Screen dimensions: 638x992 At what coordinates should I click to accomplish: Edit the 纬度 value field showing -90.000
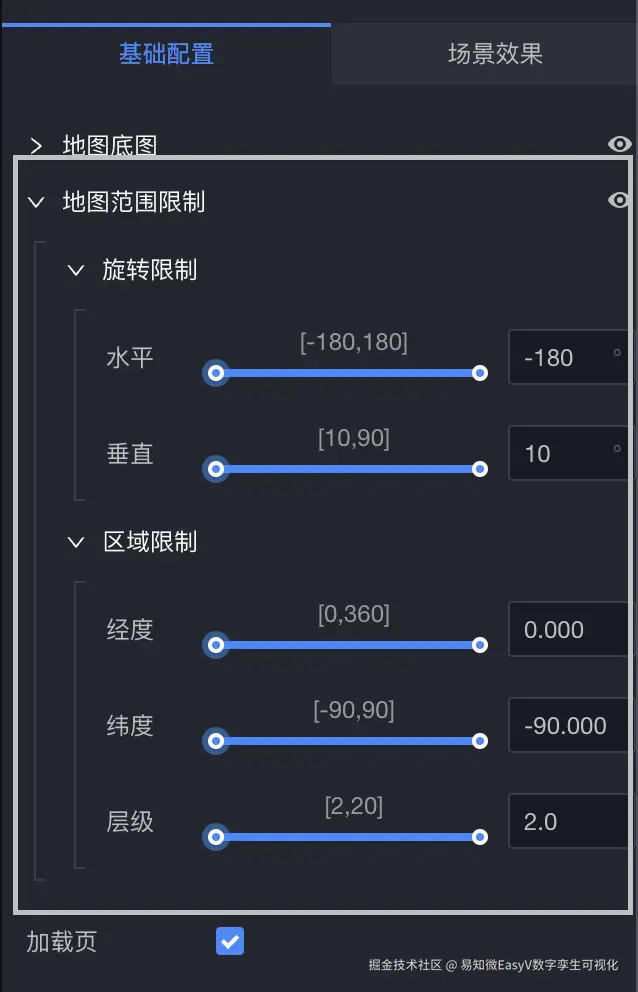(568, 726)
